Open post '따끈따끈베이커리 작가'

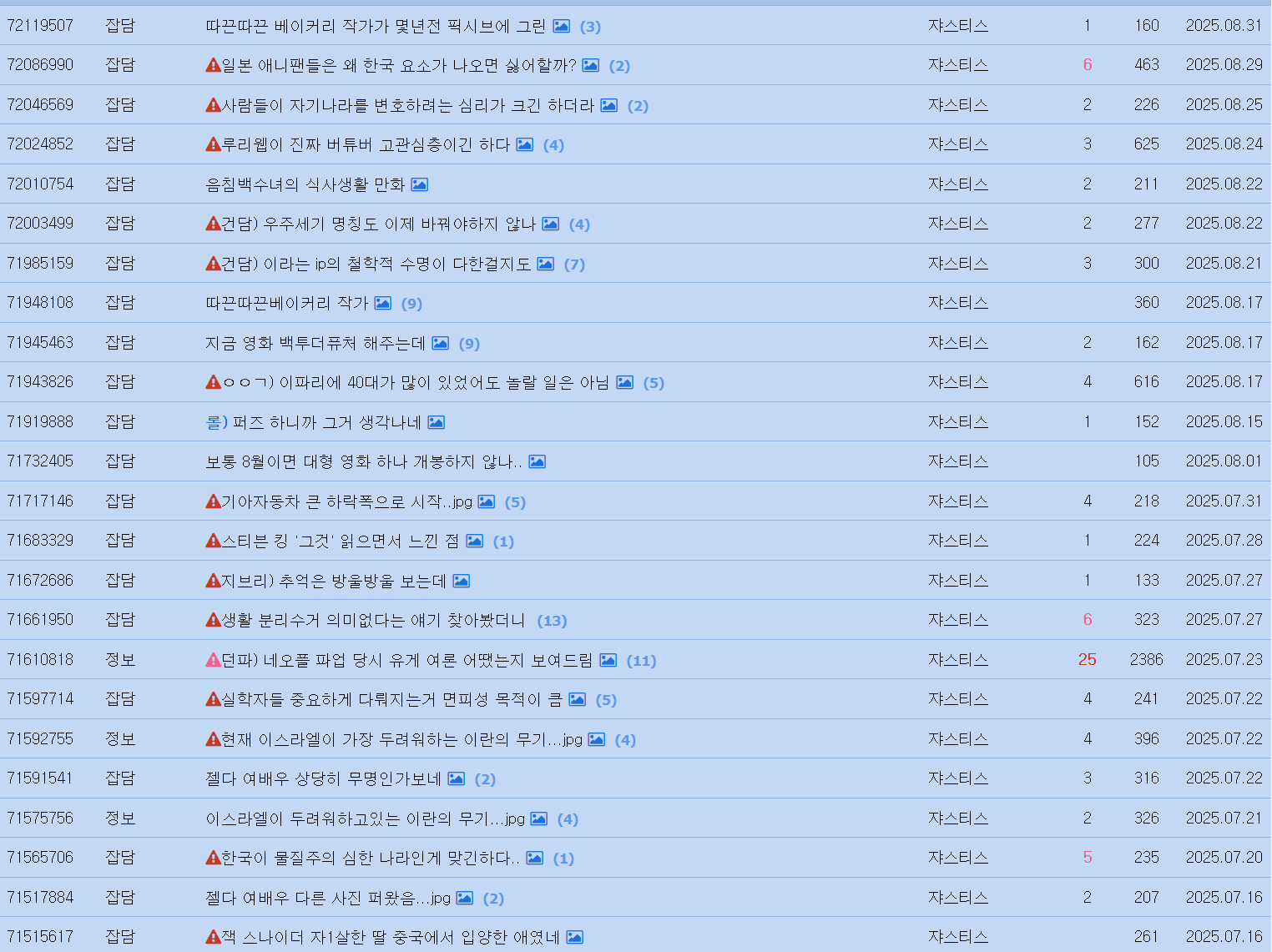point(286,303)
